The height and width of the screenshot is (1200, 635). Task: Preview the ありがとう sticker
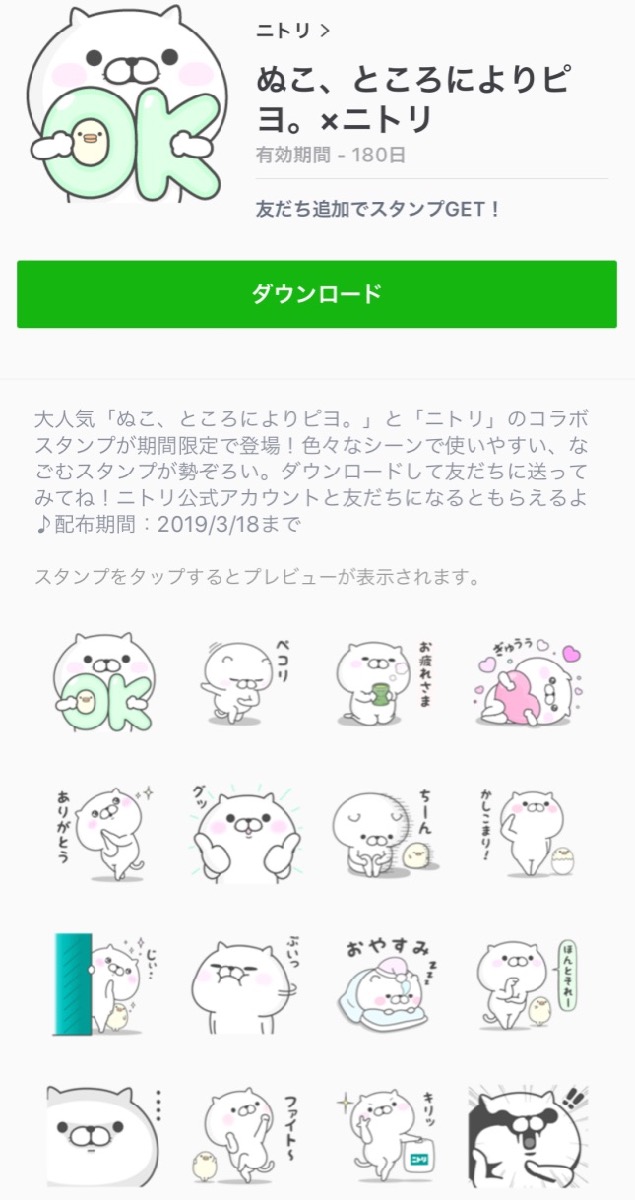click(102, 832)
